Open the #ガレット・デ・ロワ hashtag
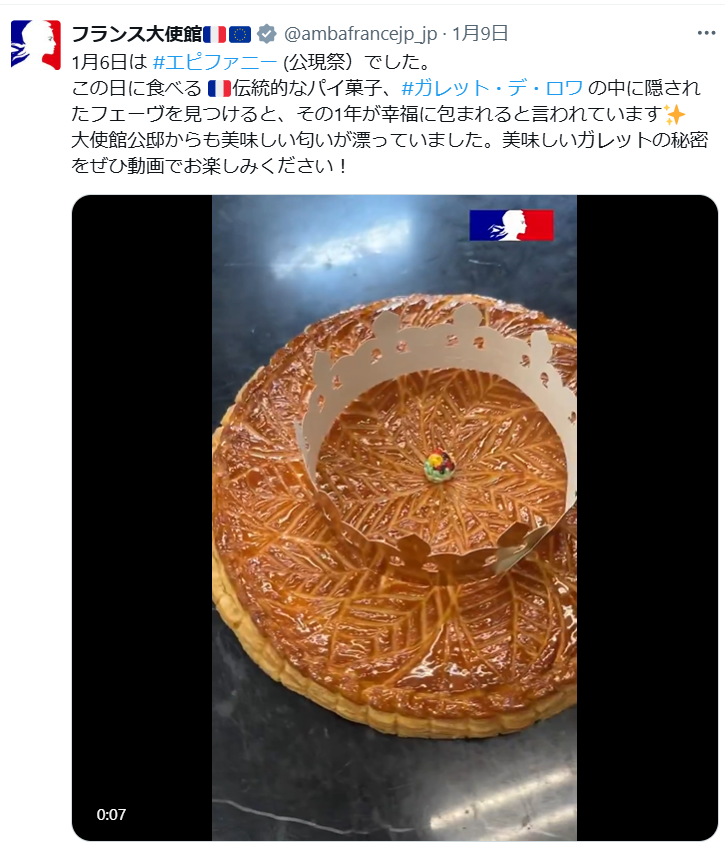 click(491, 86)
